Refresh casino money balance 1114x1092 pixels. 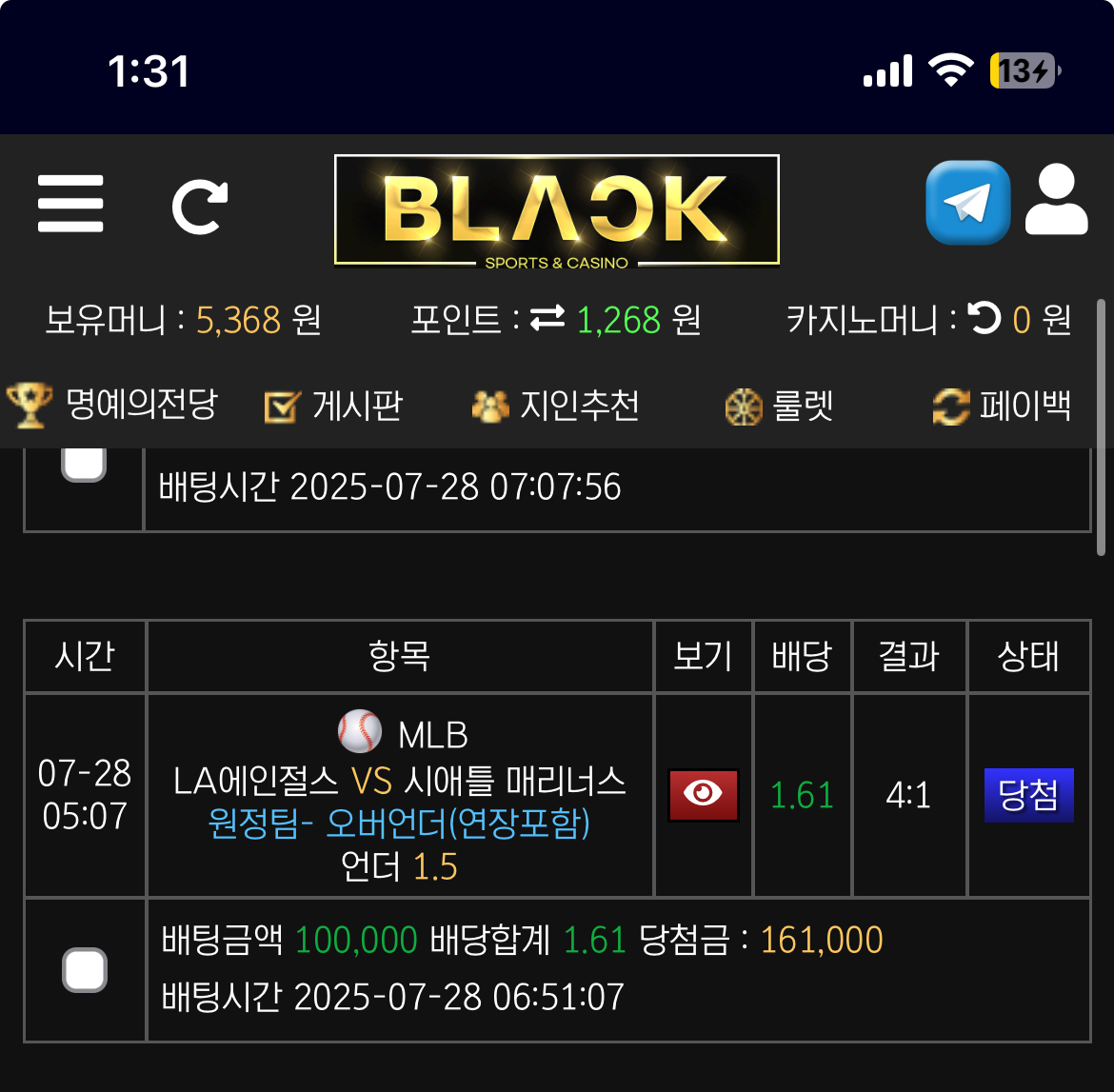click(984, 319)
